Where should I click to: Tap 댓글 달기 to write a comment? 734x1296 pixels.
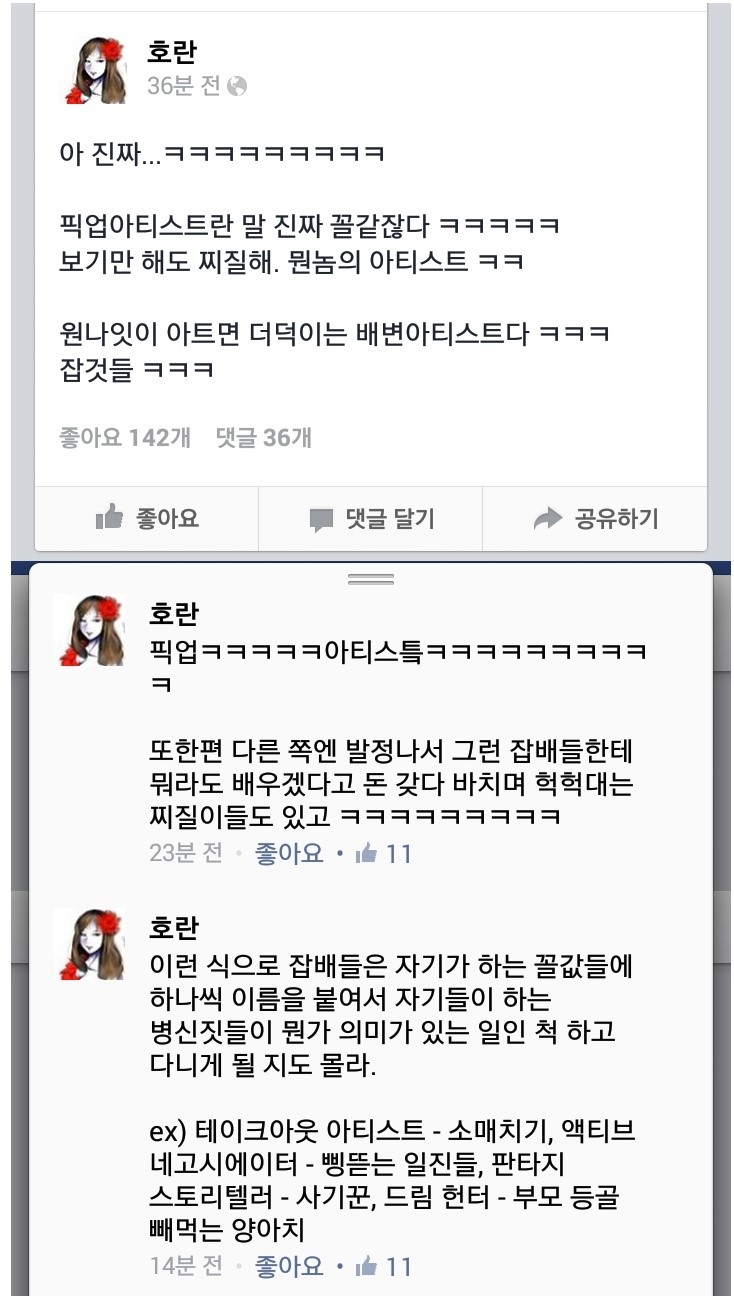371,519
